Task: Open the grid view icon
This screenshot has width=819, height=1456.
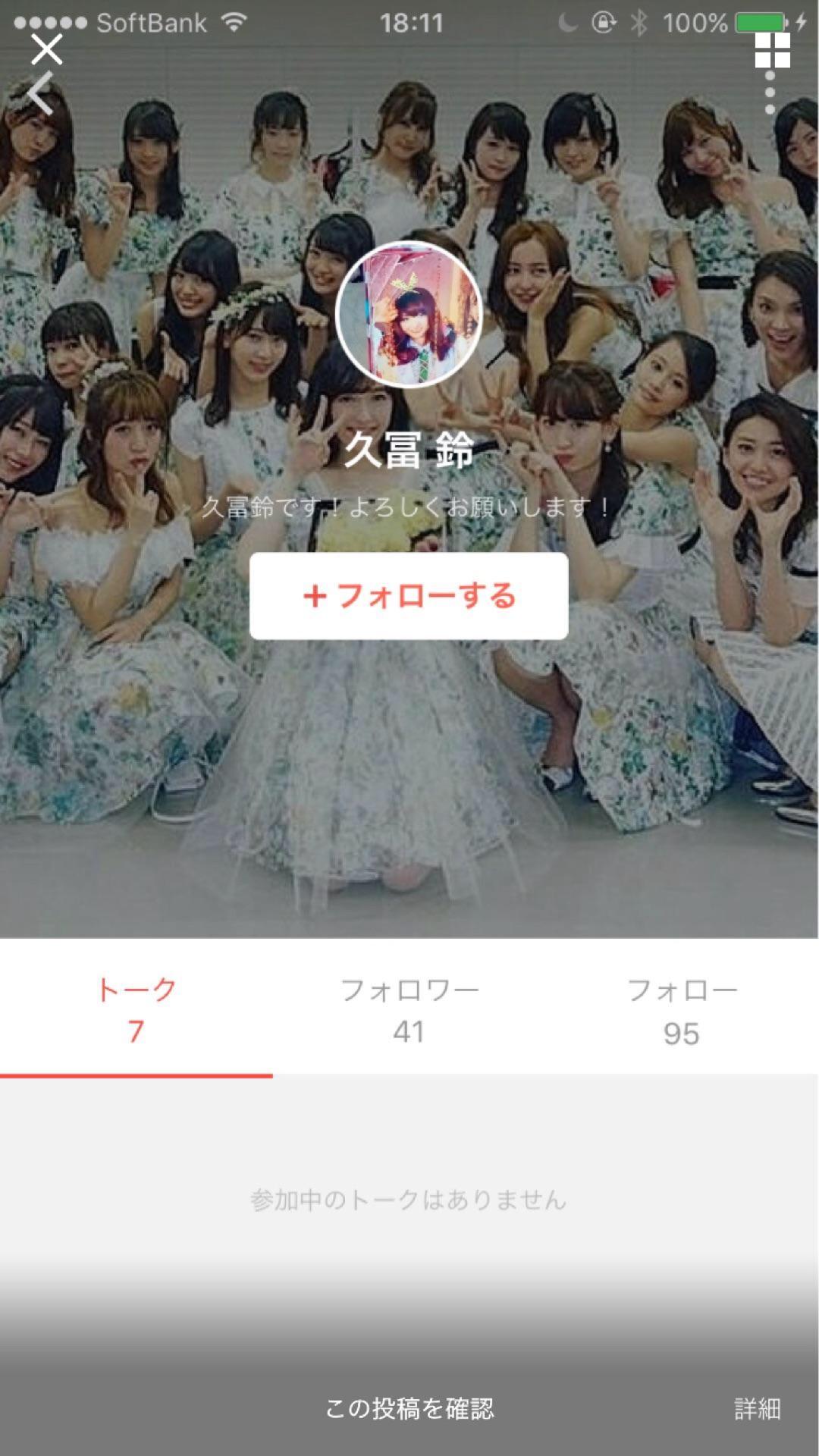Action: 772,50
